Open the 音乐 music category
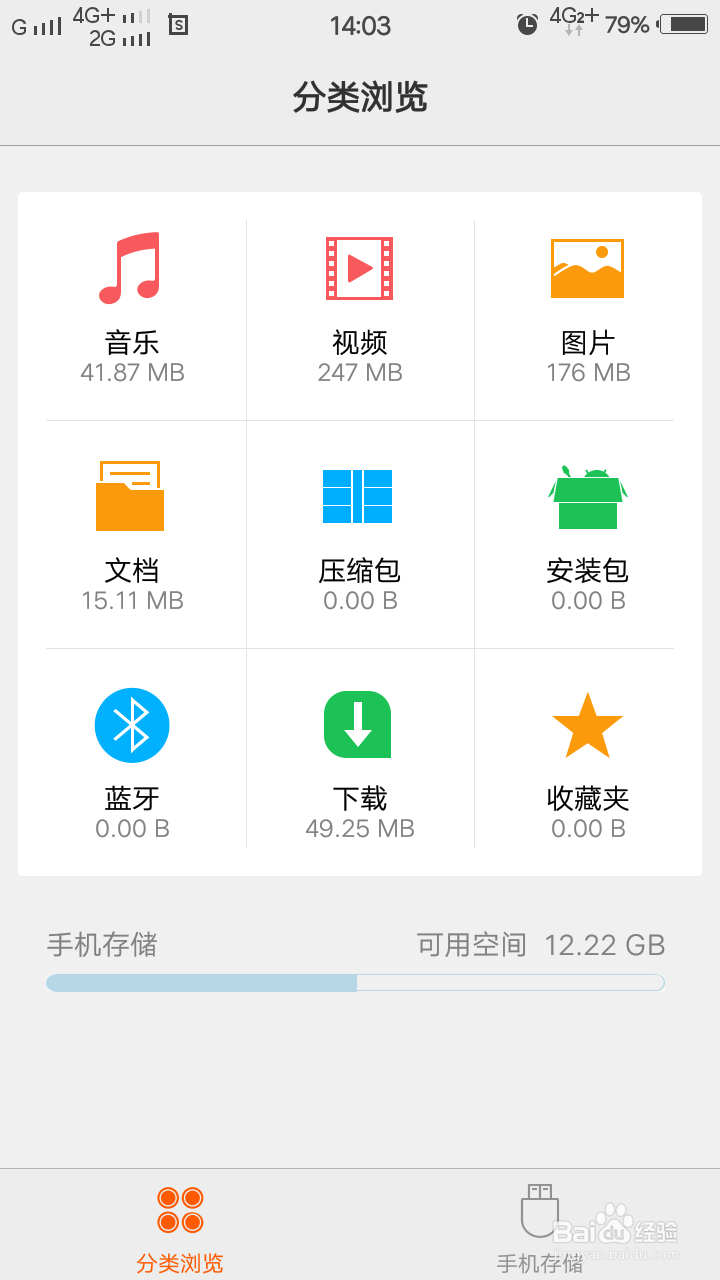Image resolution: width=720 pixels, height=1280 pixels. click(x=132, y=307)
